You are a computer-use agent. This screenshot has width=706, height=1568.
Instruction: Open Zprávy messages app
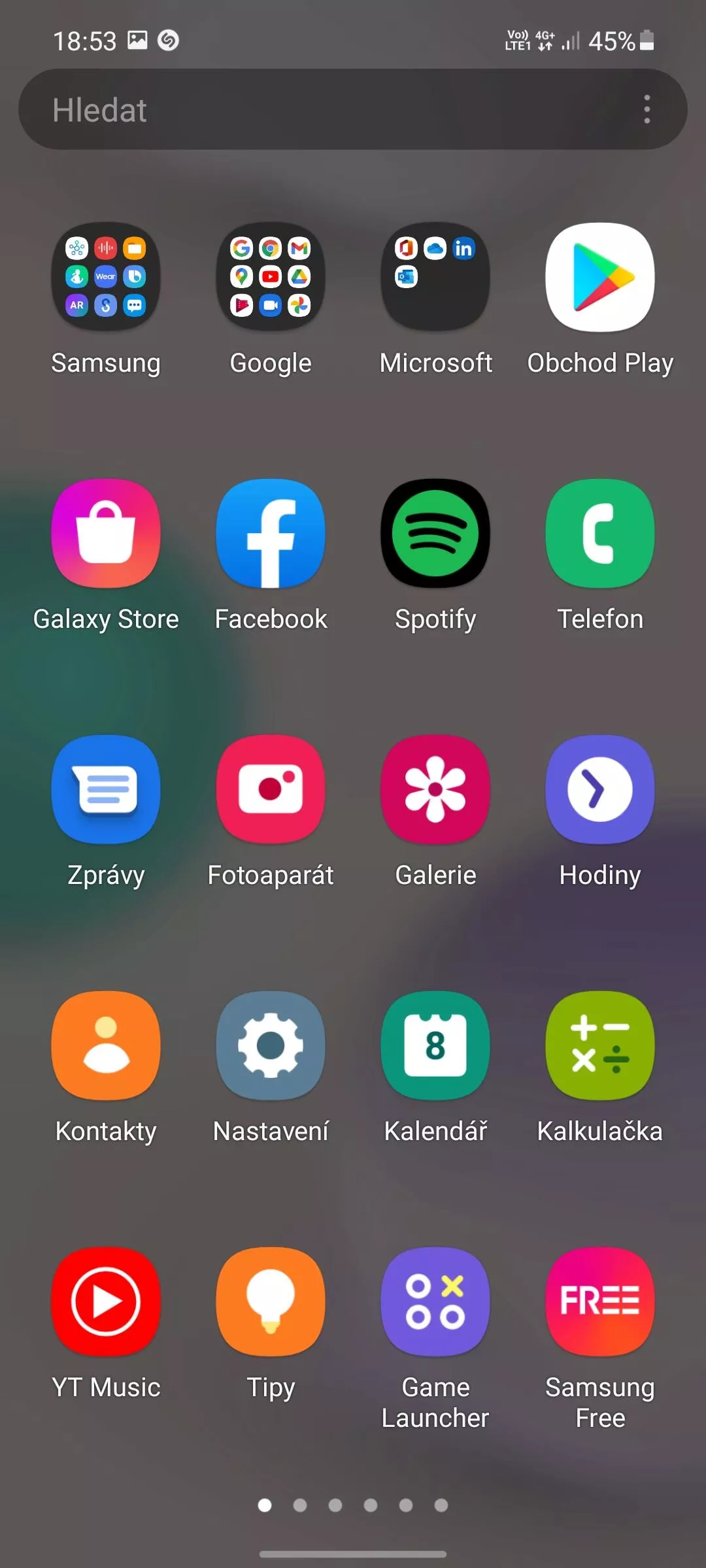point(106,789)
